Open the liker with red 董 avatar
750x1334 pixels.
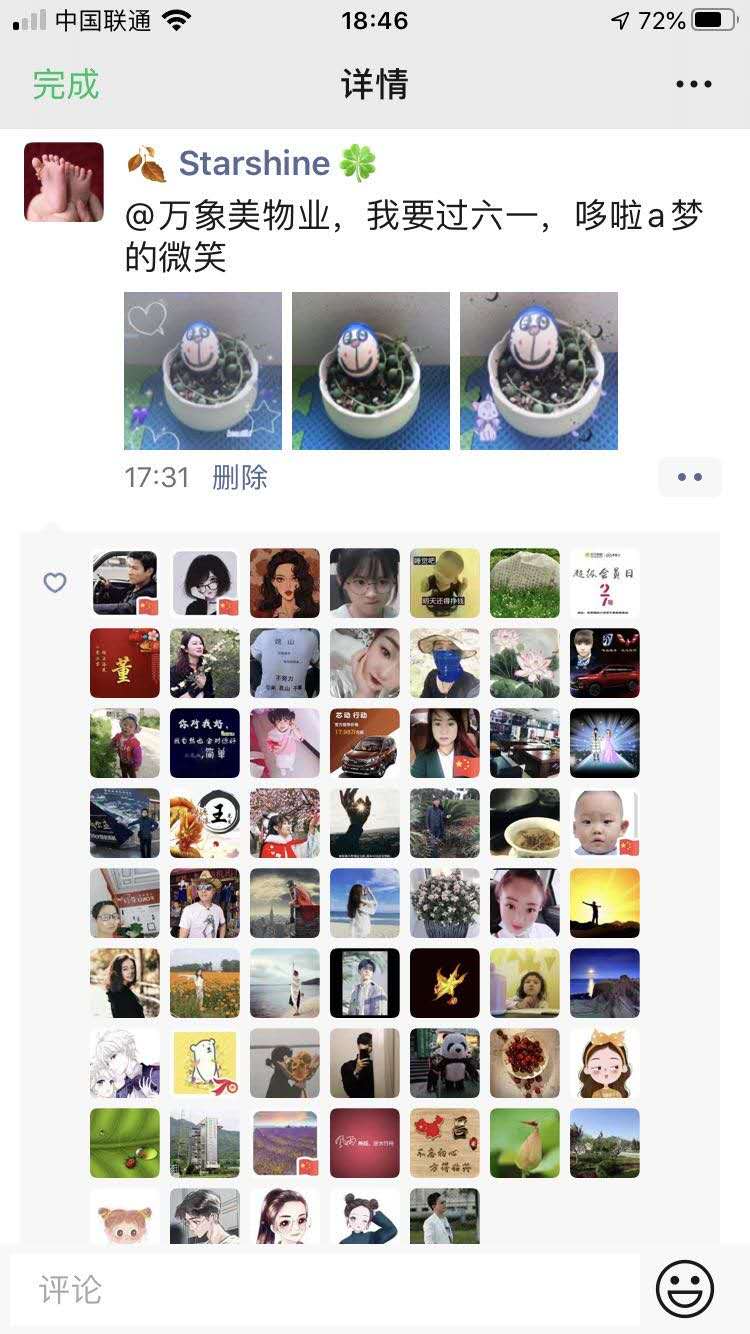tap(125, 663)
